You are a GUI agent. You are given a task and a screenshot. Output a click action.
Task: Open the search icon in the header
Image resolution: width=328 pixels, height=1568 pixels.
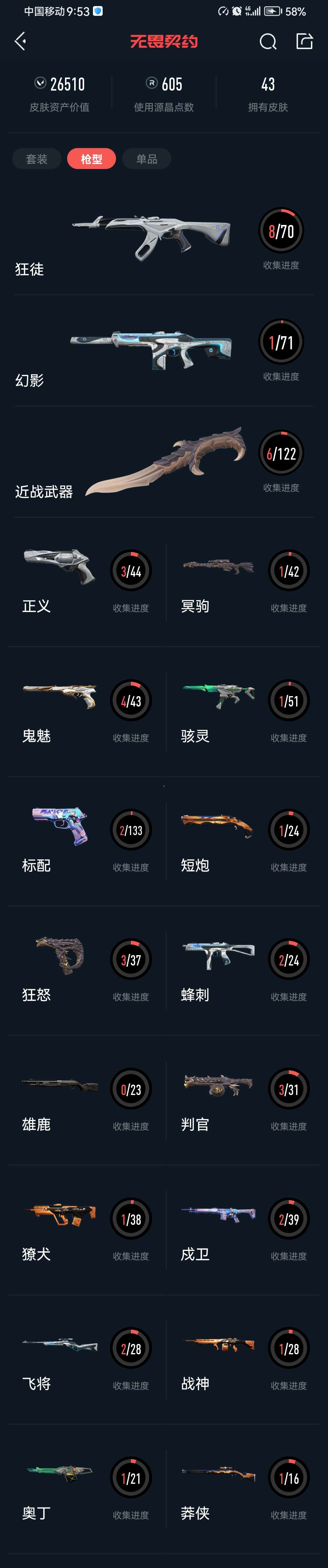(268, 41)
